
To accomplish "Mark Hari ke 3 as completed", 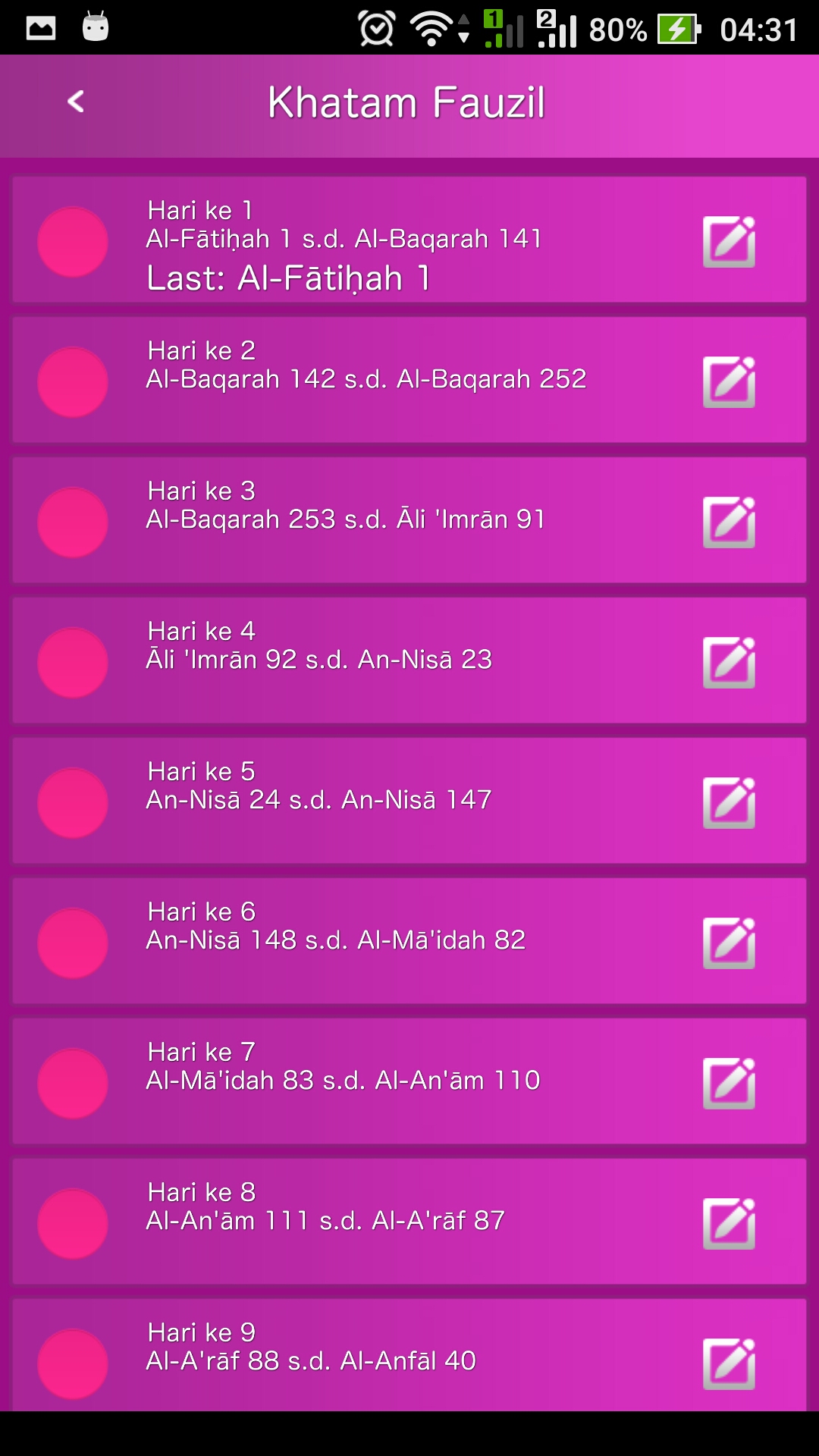I will point(73,522).
